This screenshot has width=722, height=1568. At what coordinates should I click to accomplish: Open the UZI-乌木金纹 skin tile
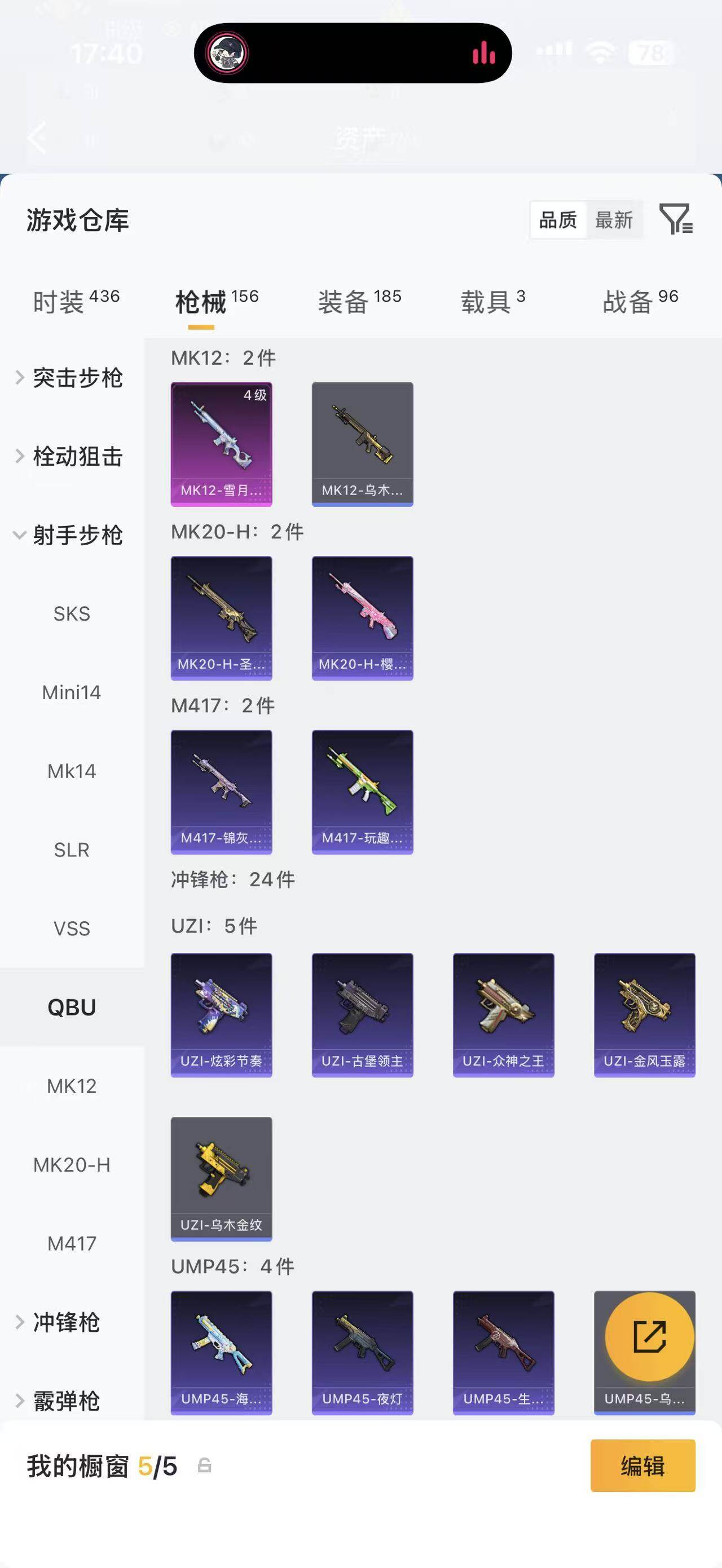pos(221,1179)
